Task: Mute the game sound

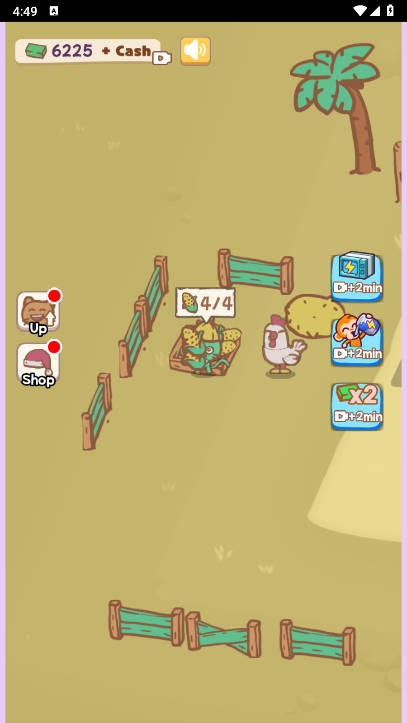Action: click(195, 51)
